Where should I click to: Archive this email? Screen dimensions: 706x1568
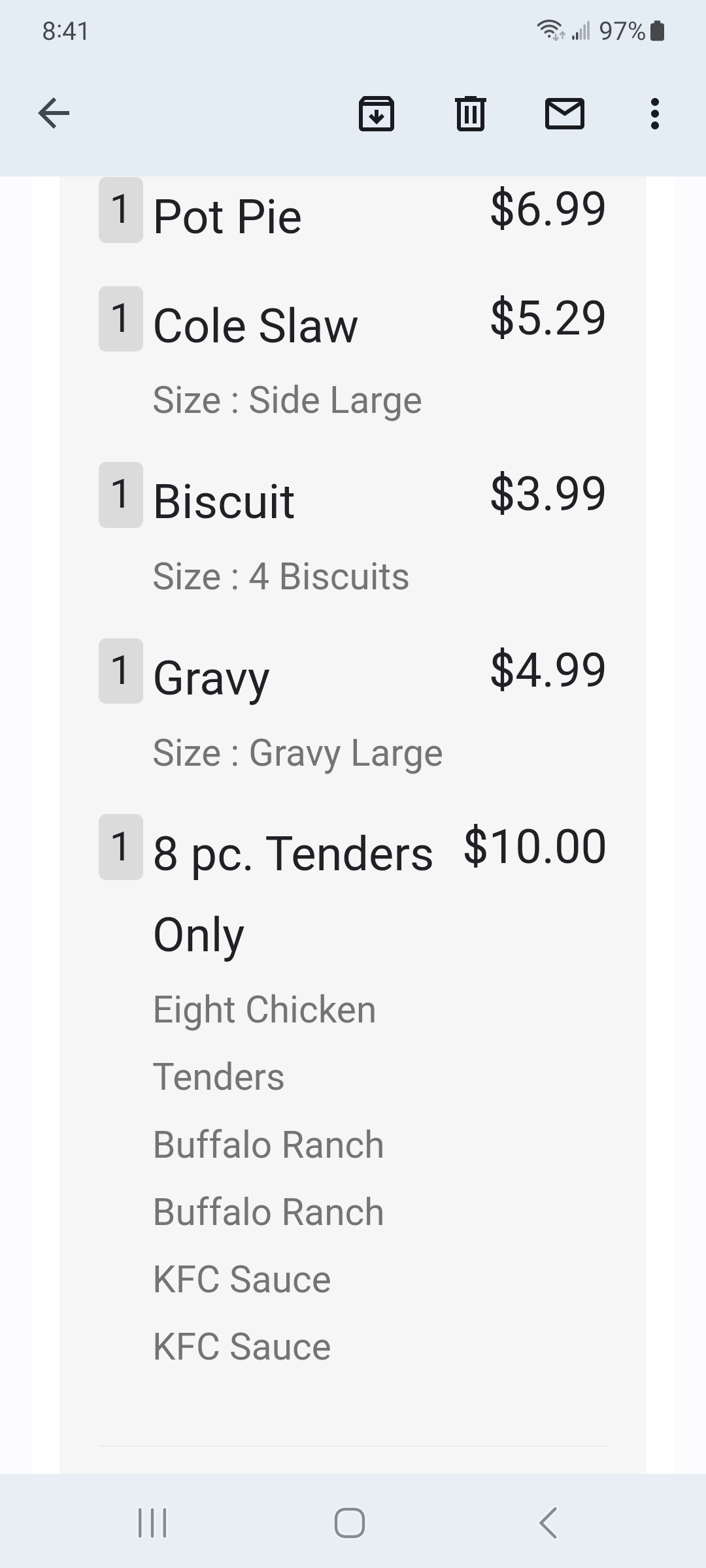(x=377, y=114)
